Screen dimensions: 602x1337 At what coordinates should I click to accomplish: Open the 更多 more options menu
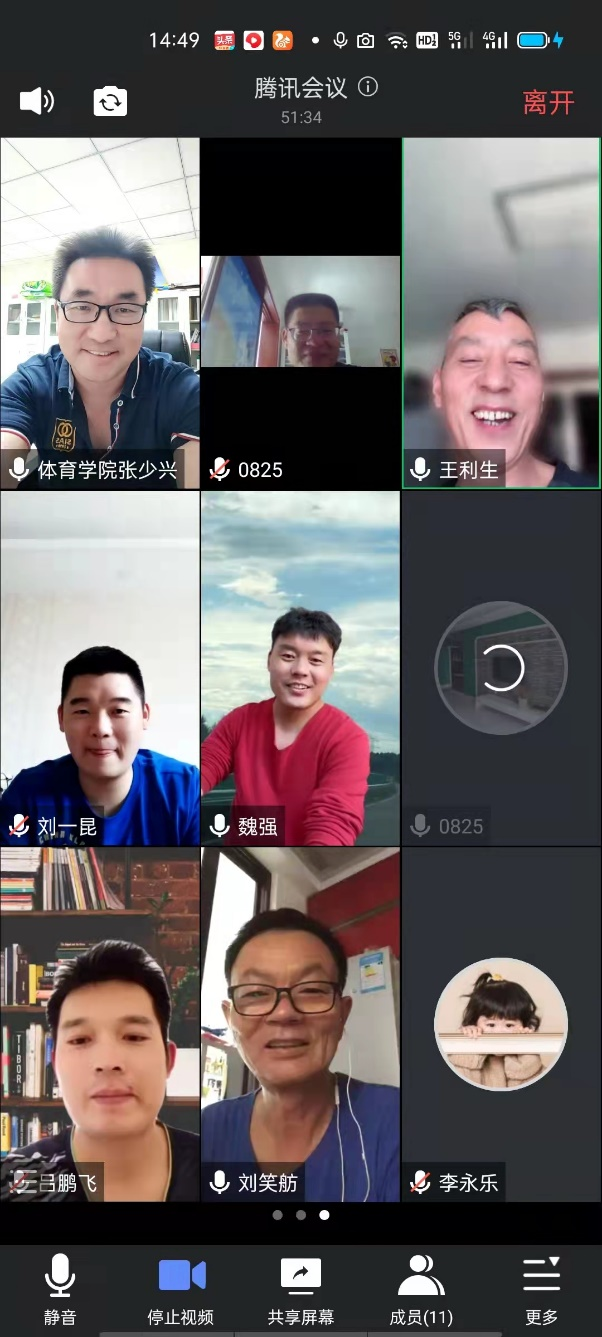click(x=542, y=1288)
